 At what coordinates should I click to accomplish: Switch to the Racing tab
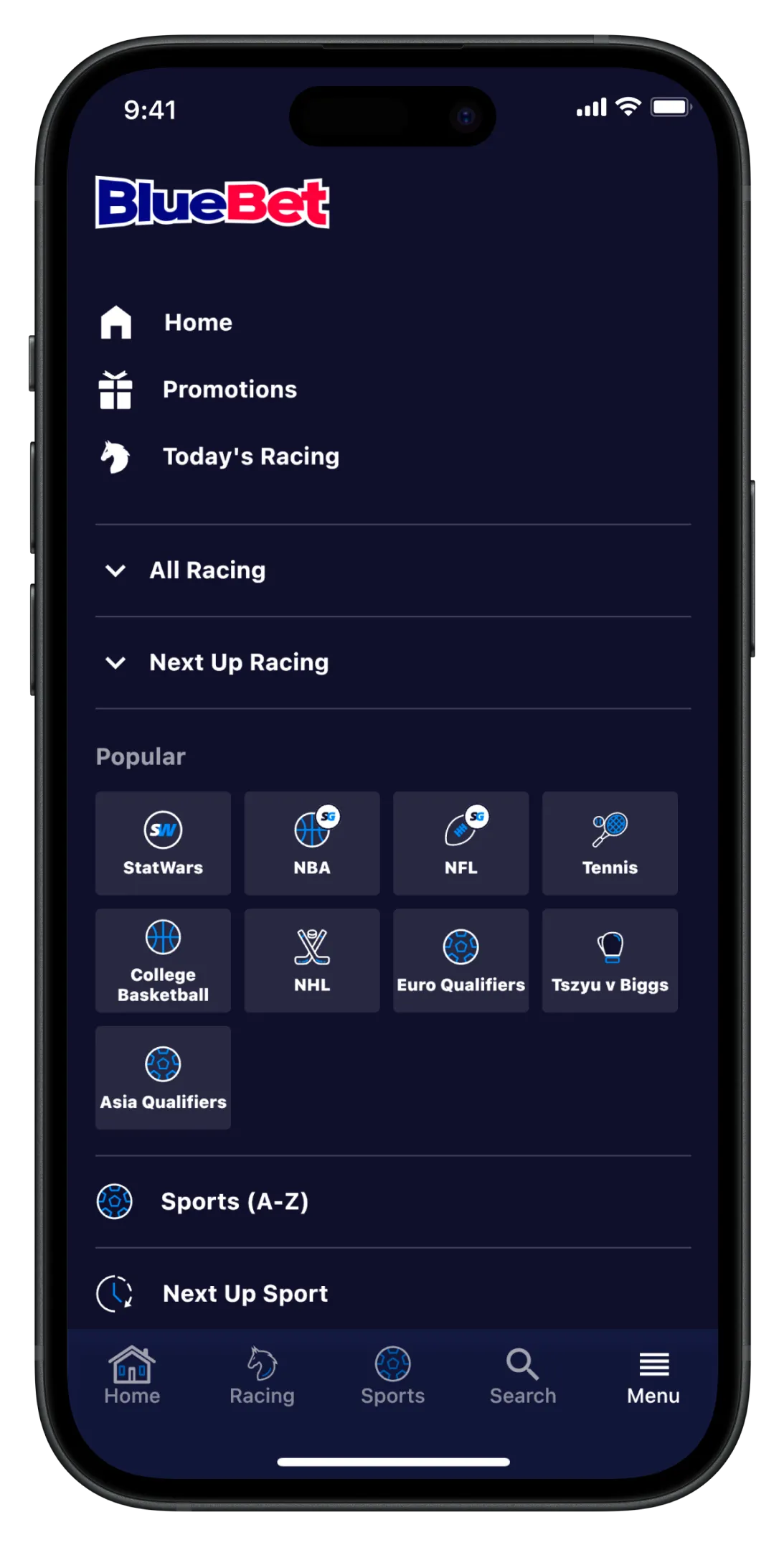(x=262, y=1376)
